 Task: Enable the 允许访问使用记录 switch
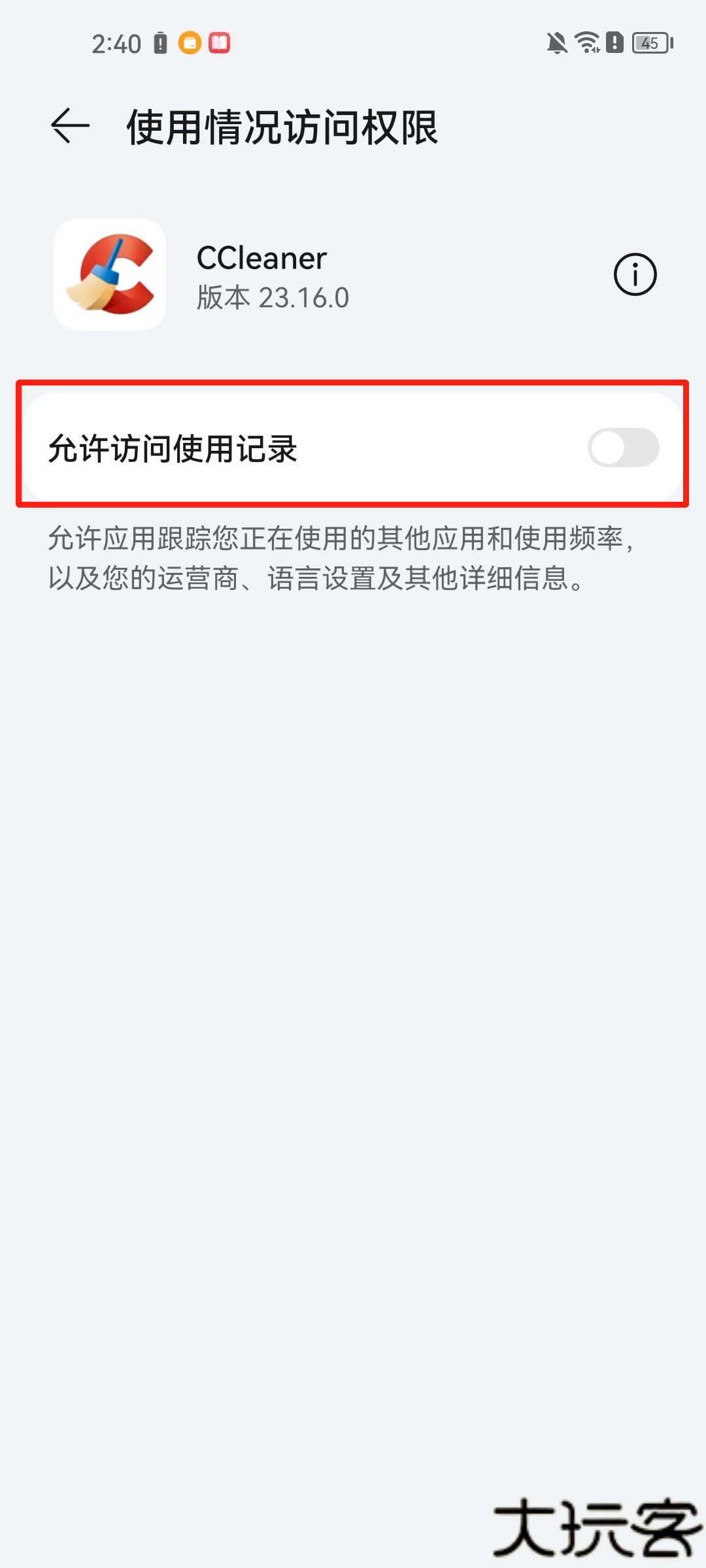click(623, 448)
